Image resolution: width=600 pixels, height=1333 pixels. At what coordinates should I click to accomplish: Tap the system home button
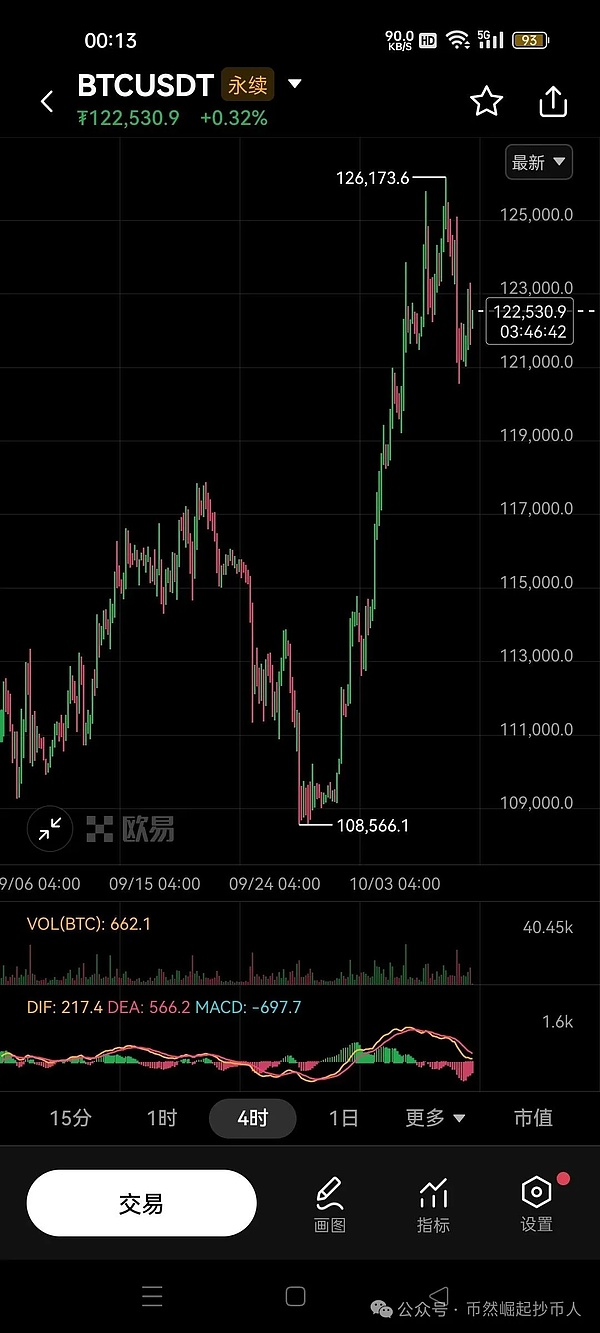click(x=295, y=1297)
